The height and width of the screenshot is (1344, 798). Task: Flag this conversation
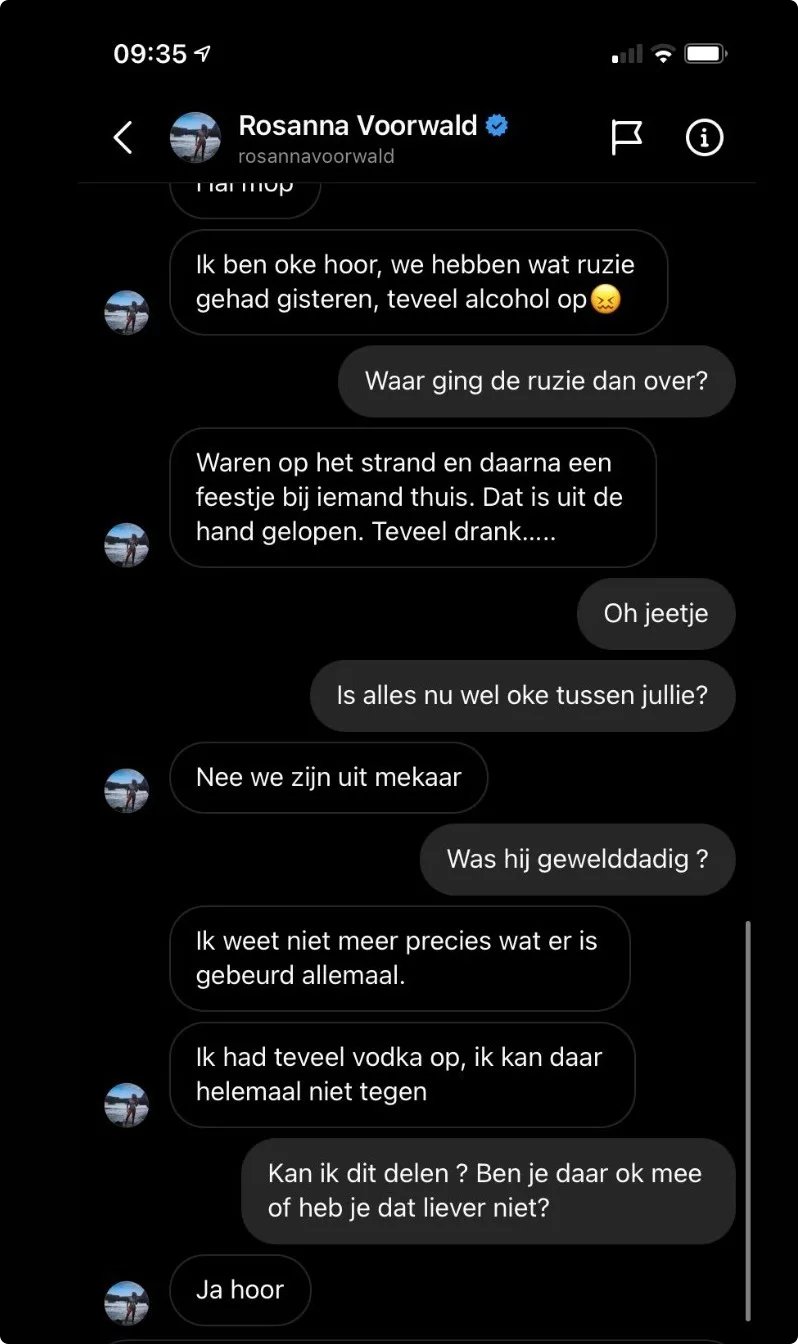tap(627, 138)
